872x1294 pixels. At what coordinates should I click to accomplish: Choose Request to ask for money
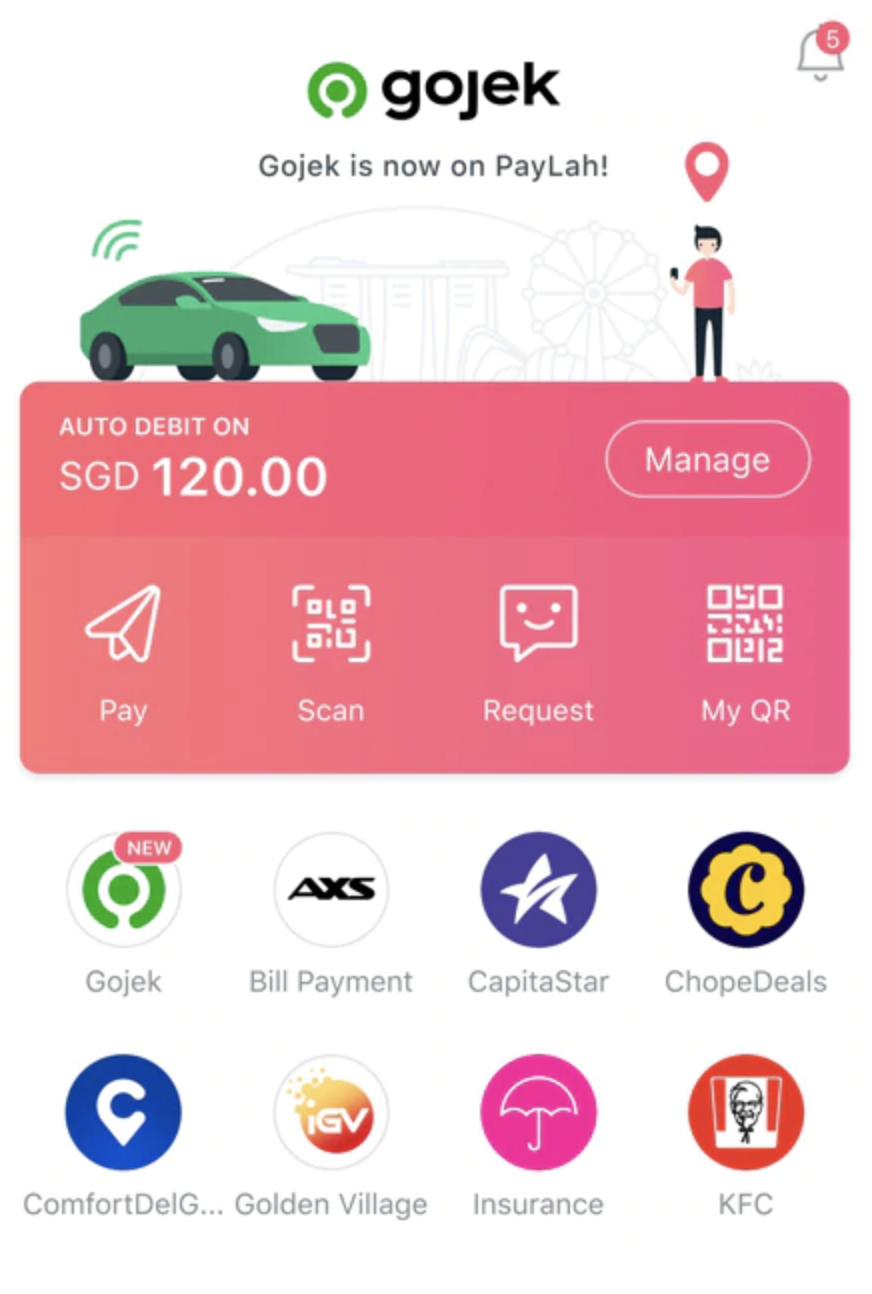coord(538,652)
